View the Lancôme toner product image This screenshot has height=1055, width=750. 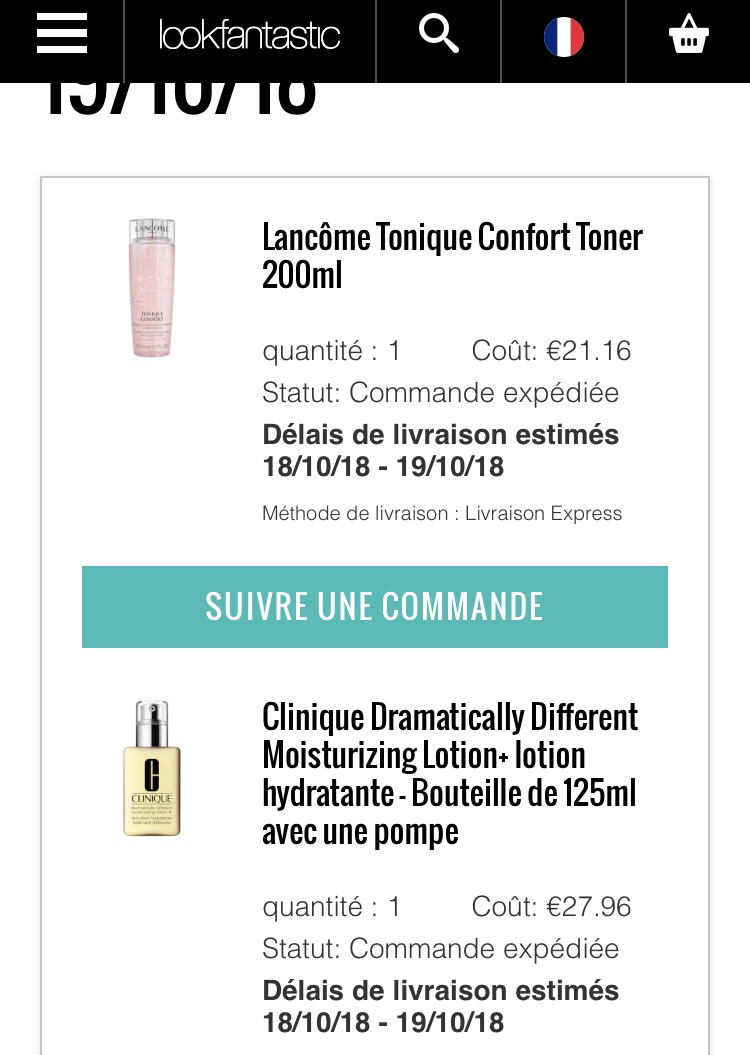click(152, 288)
